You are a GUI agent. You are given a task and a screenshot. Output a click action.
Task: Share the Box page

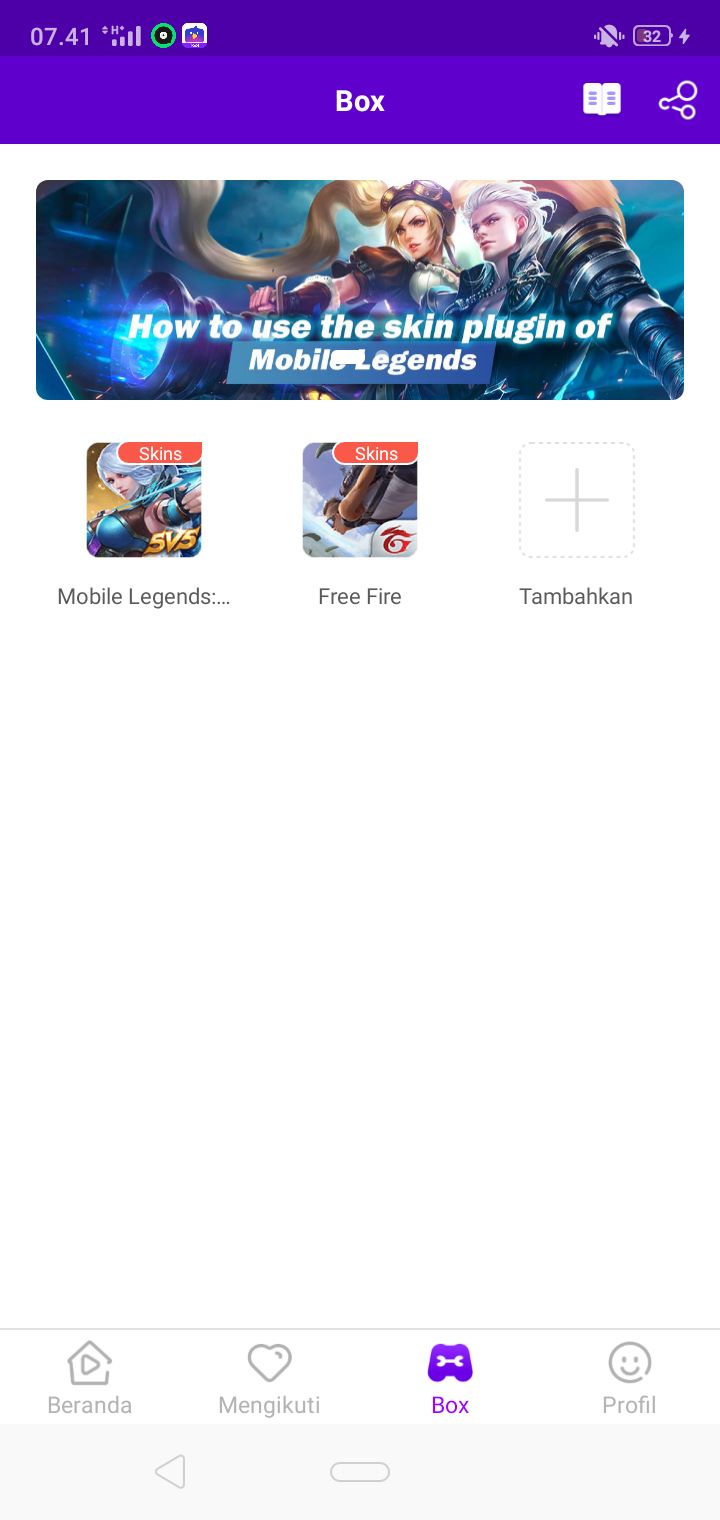(677, 101)
